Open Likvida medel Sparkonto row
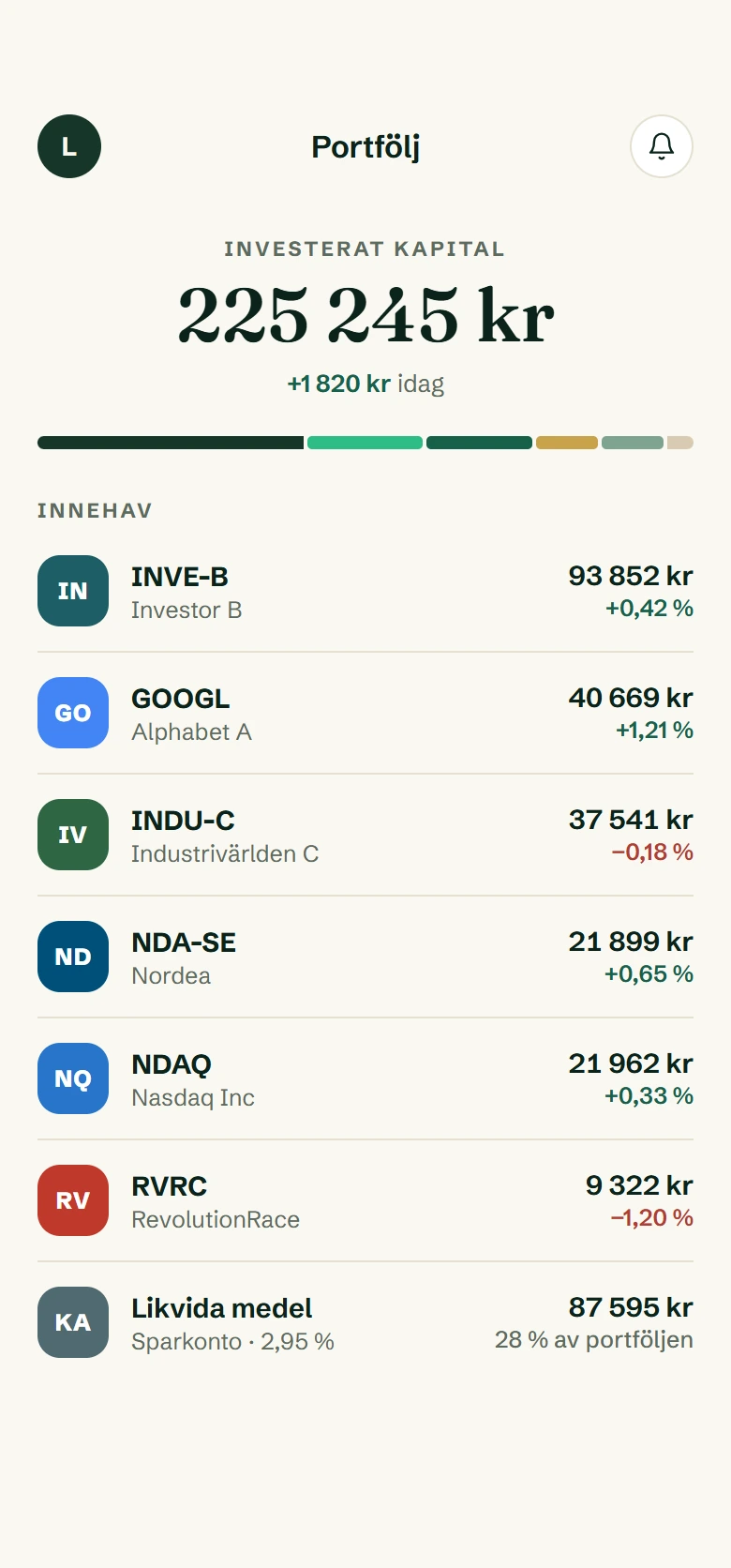Viewport: 731px width, 1568px height. tap(365, 1322)
